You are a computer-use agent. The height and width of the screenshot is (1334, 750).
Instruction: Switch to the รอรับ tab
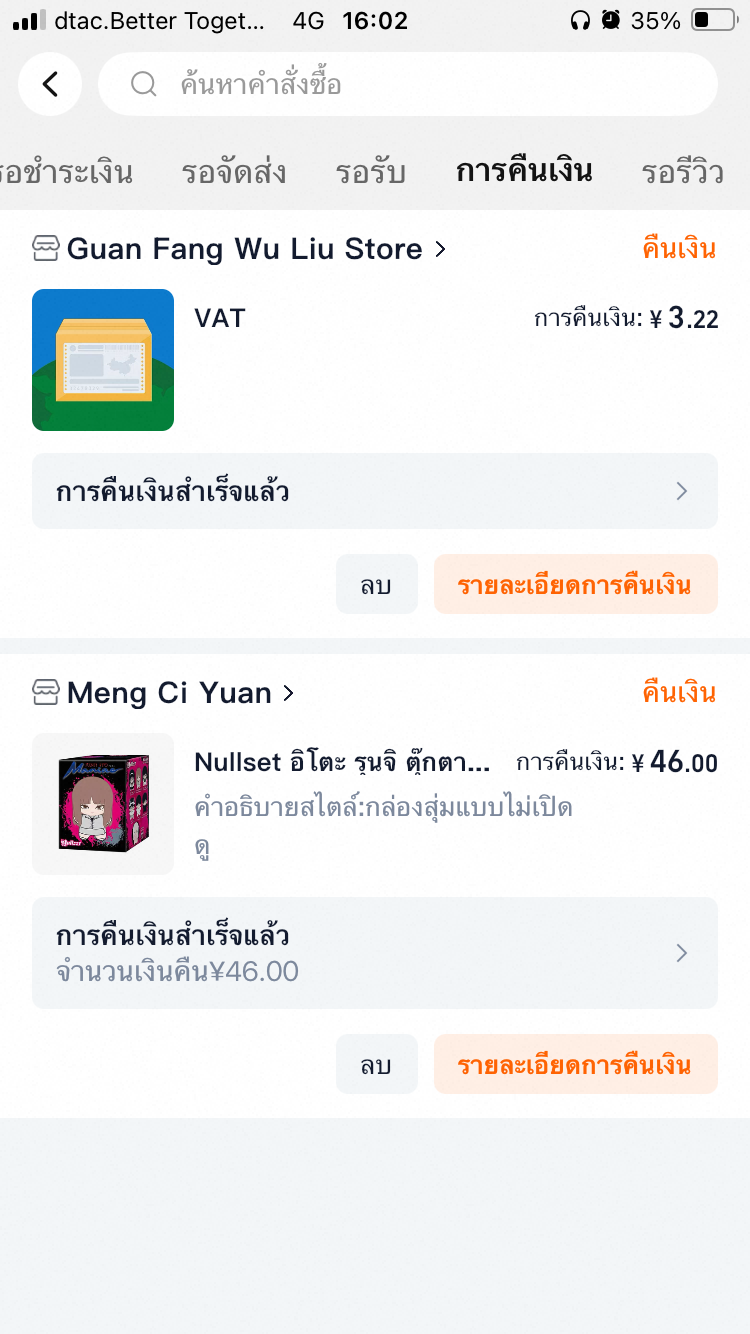pyautogui.click(x=370, y=172)
